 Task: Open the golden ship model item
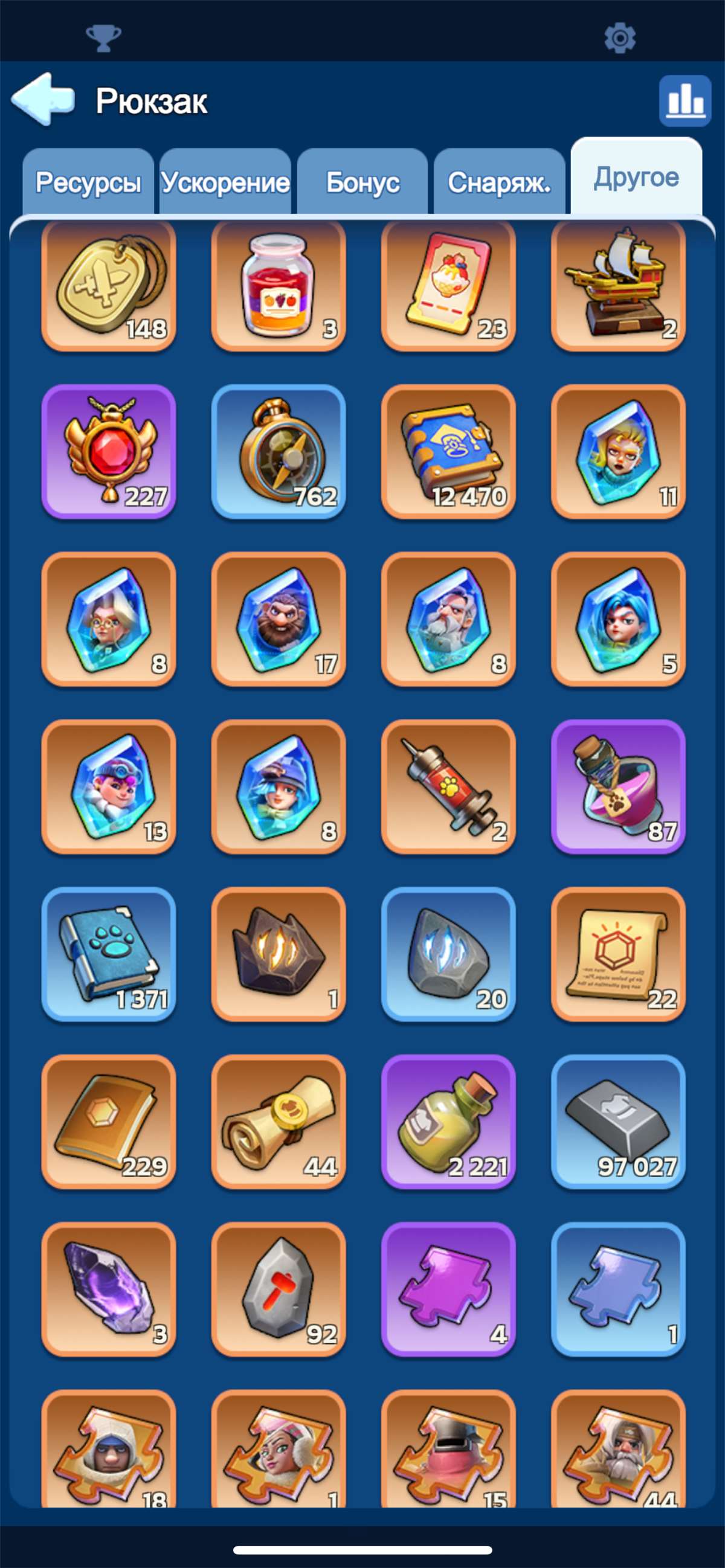coord(619,285)
